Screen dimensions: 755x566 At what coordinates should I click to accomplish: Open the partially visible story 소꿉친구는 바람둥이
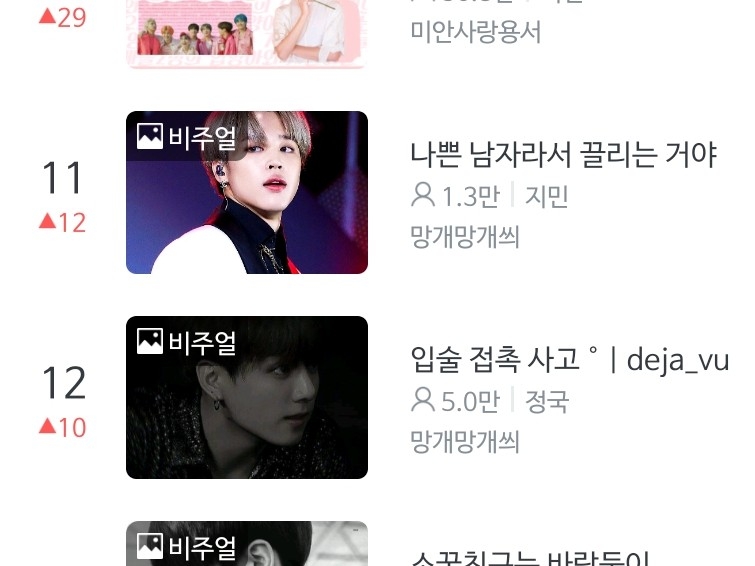pyautogui.click(x=531, y=555)
